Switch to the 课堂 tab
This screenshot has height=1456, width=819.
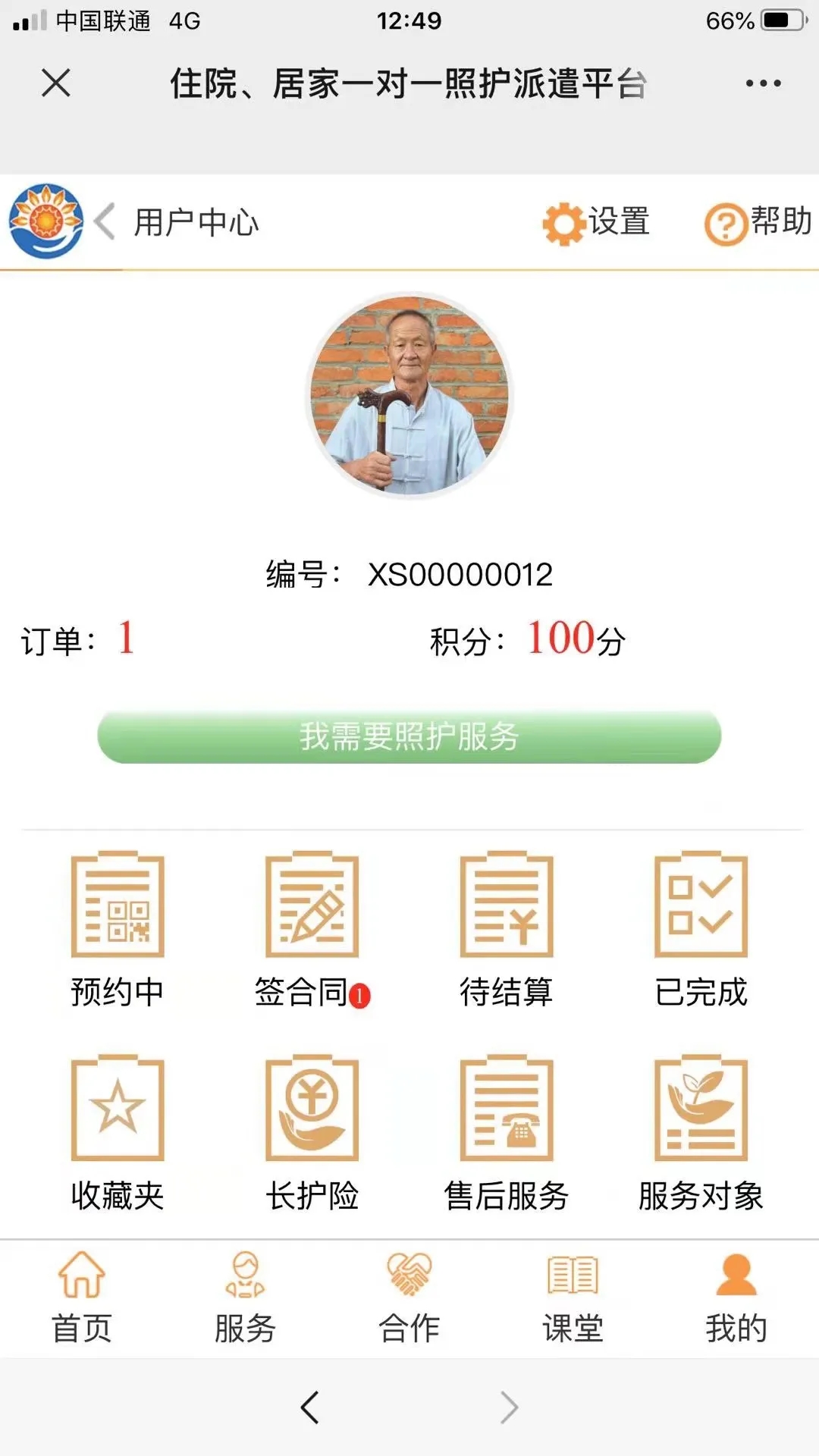coord(573,1298)
